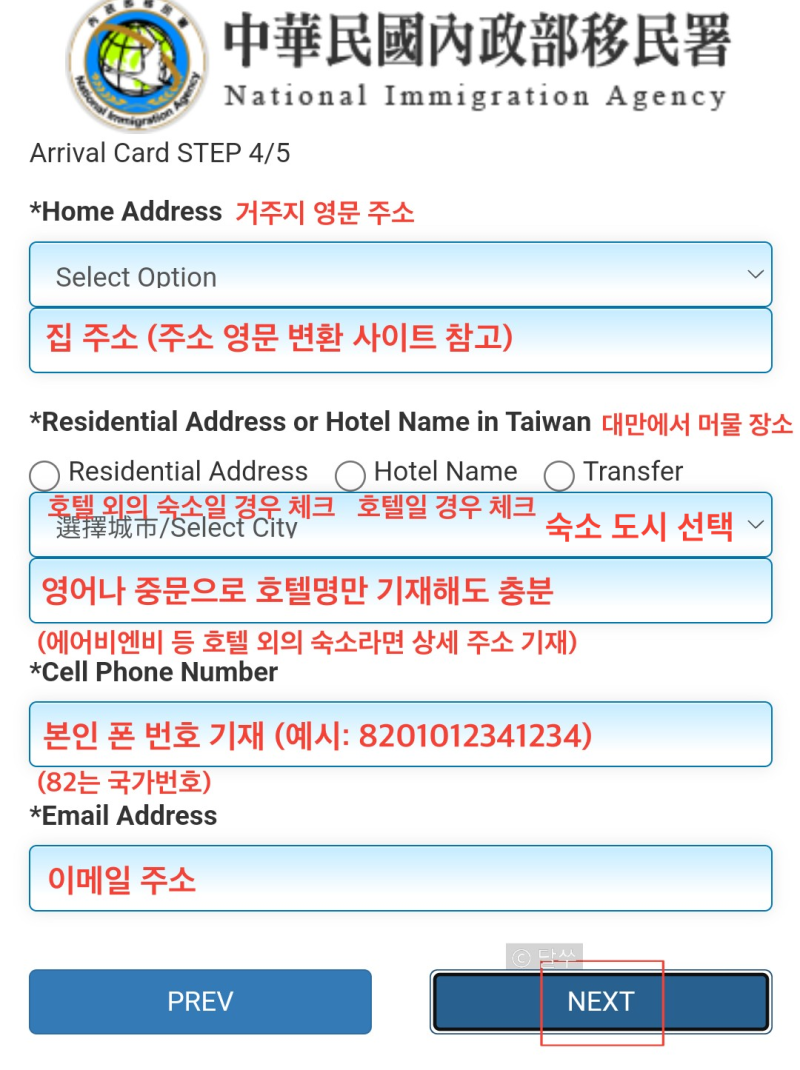This screenshot has width=800, height=1070.
Task: Click the Email Address input field
Action: tap(400, 878)
